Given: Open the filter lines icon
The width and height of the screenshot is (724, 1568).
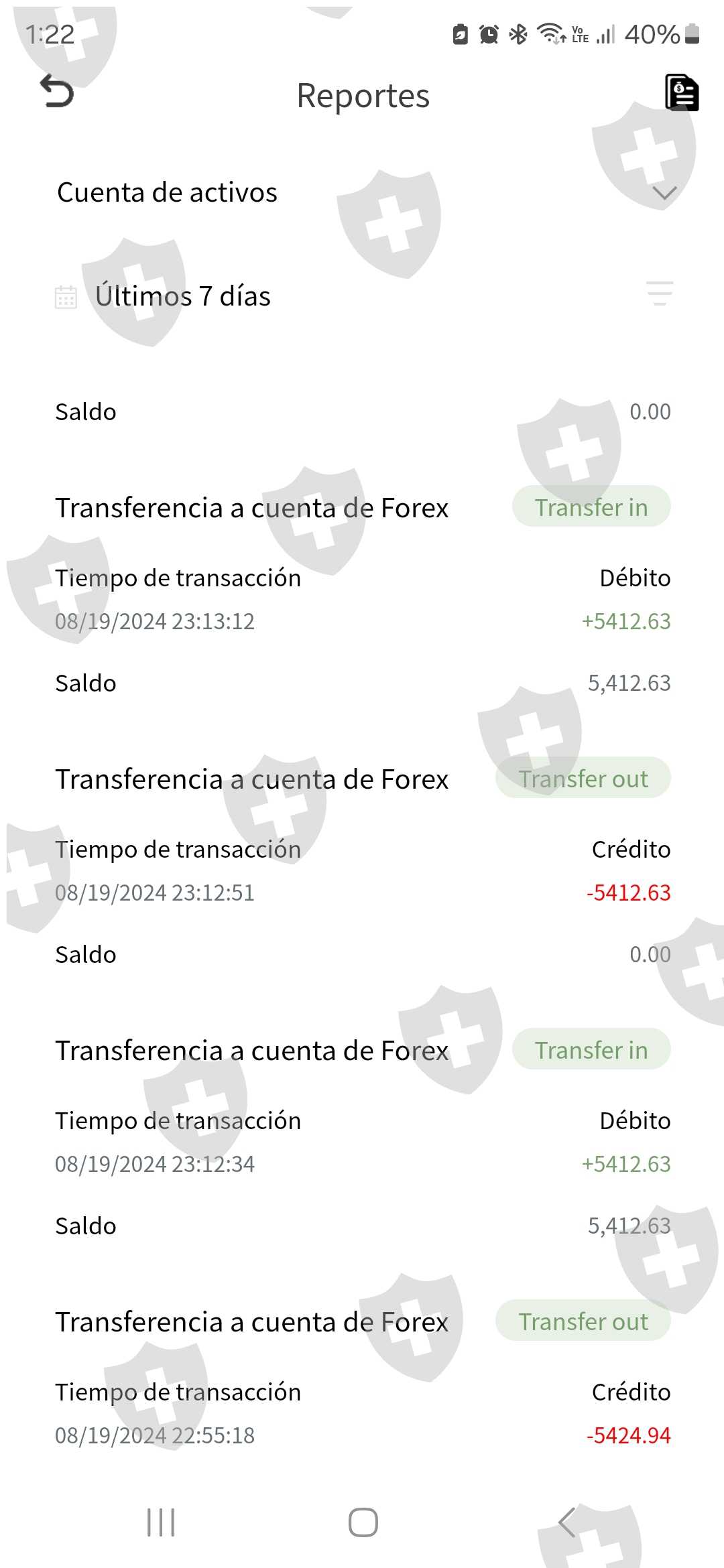Looking at the screenshot, I should click(x=659, y=293).
